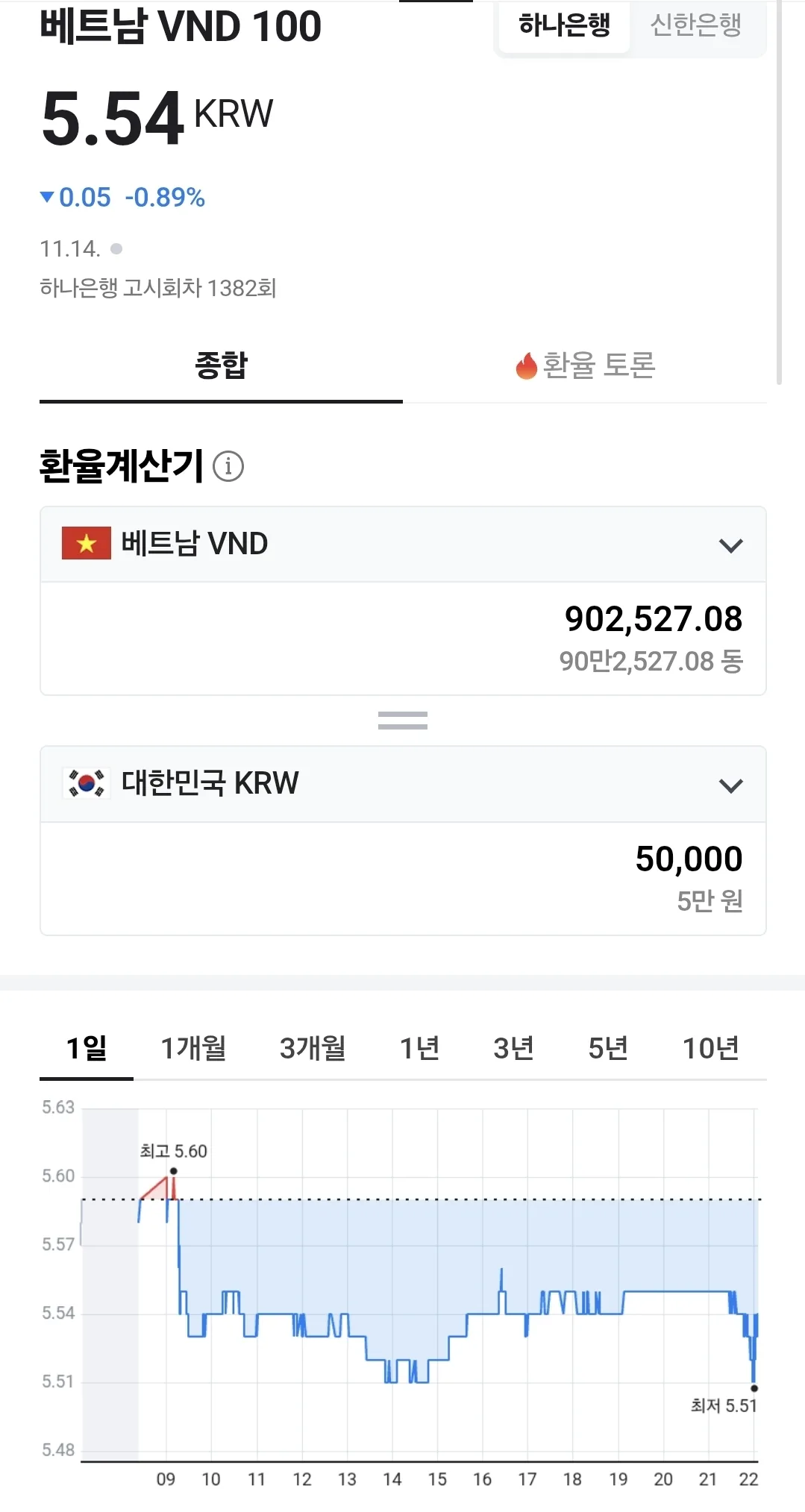Tap the swap currencies handle
This screenshot has width=805, height=1512.
click(403, 721)
